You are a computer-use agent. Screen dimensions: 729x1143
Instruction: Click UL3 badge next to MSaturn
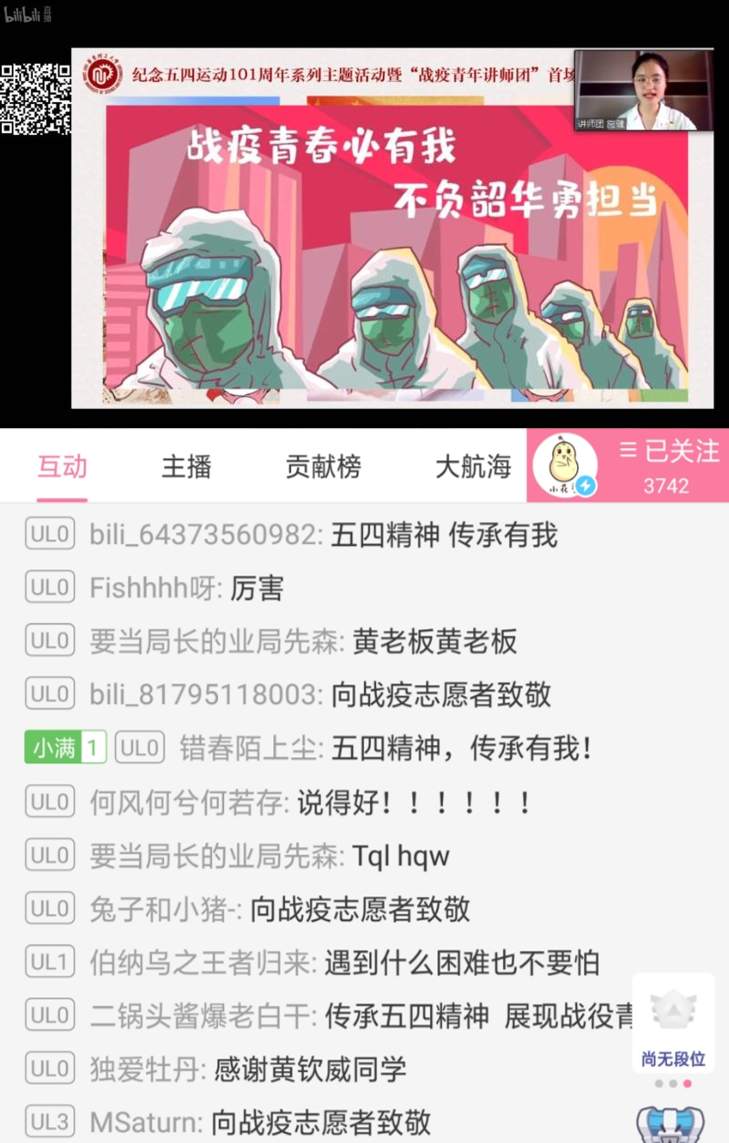(x=50, y=1122)
